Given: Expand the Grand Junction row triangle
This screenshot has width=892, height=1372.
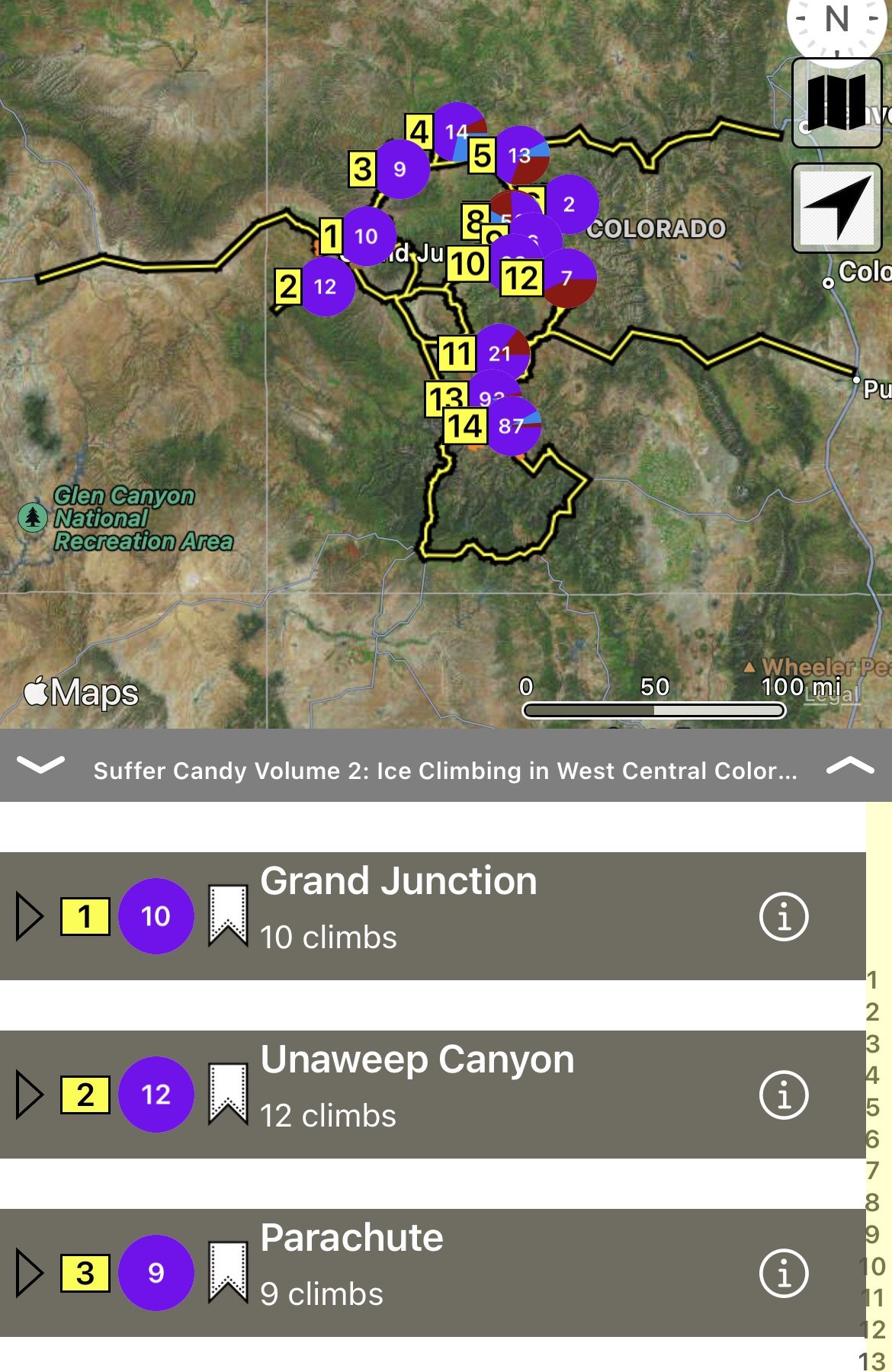Looking at the screenshot, I should 30,916.
